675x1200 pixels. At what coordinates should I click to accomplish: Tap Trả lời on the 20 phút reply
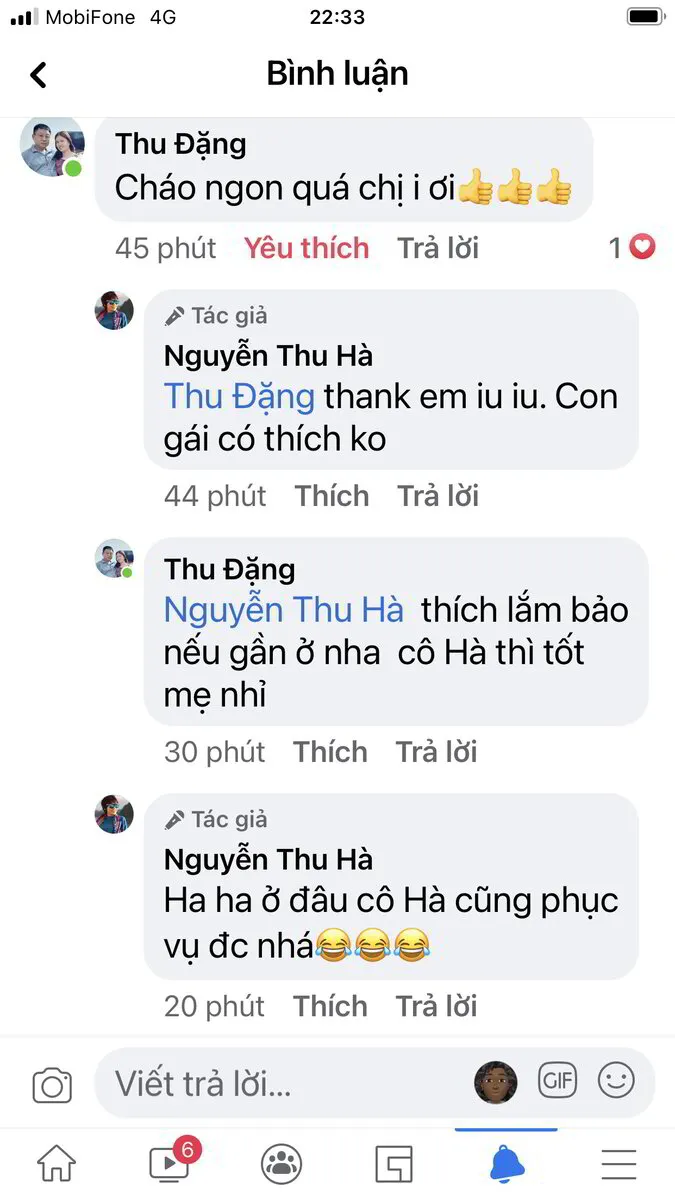437,1006
